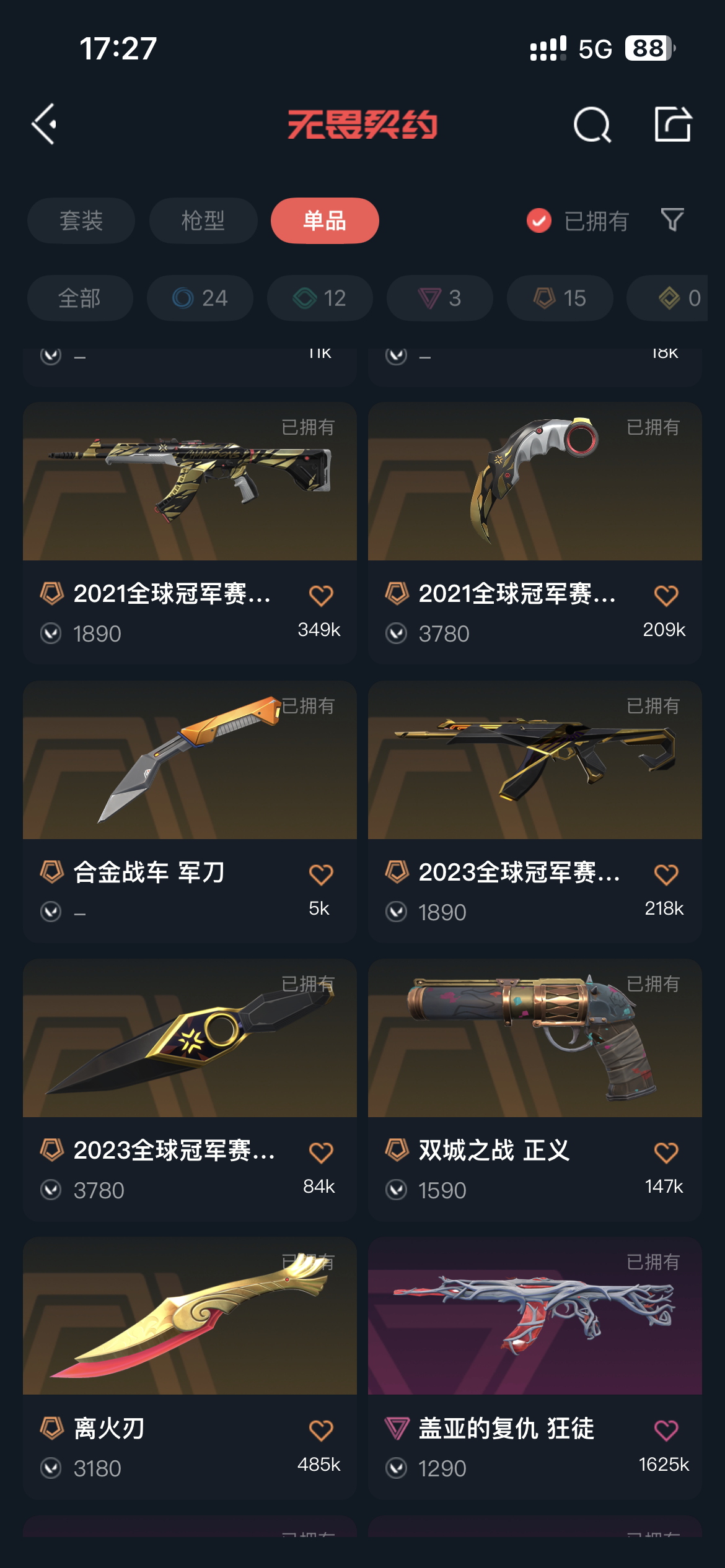The height and width of the screenshot is (1568, 725).
Task: Open the 2023全球冠军赛 knife card priced 3780
Action: (190, 1090)
